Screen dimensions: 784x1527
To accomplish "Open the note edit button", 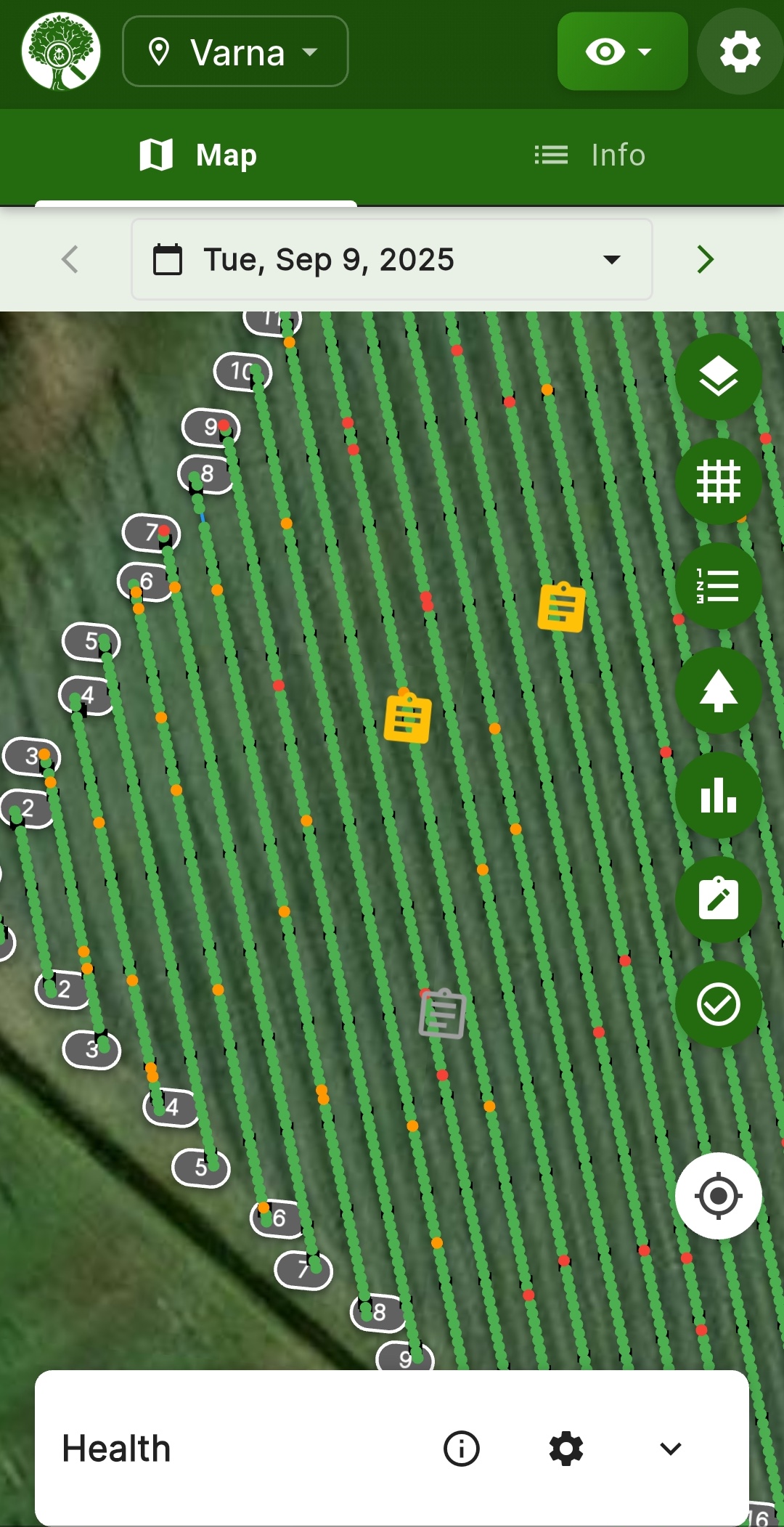I will click(718, 900).
